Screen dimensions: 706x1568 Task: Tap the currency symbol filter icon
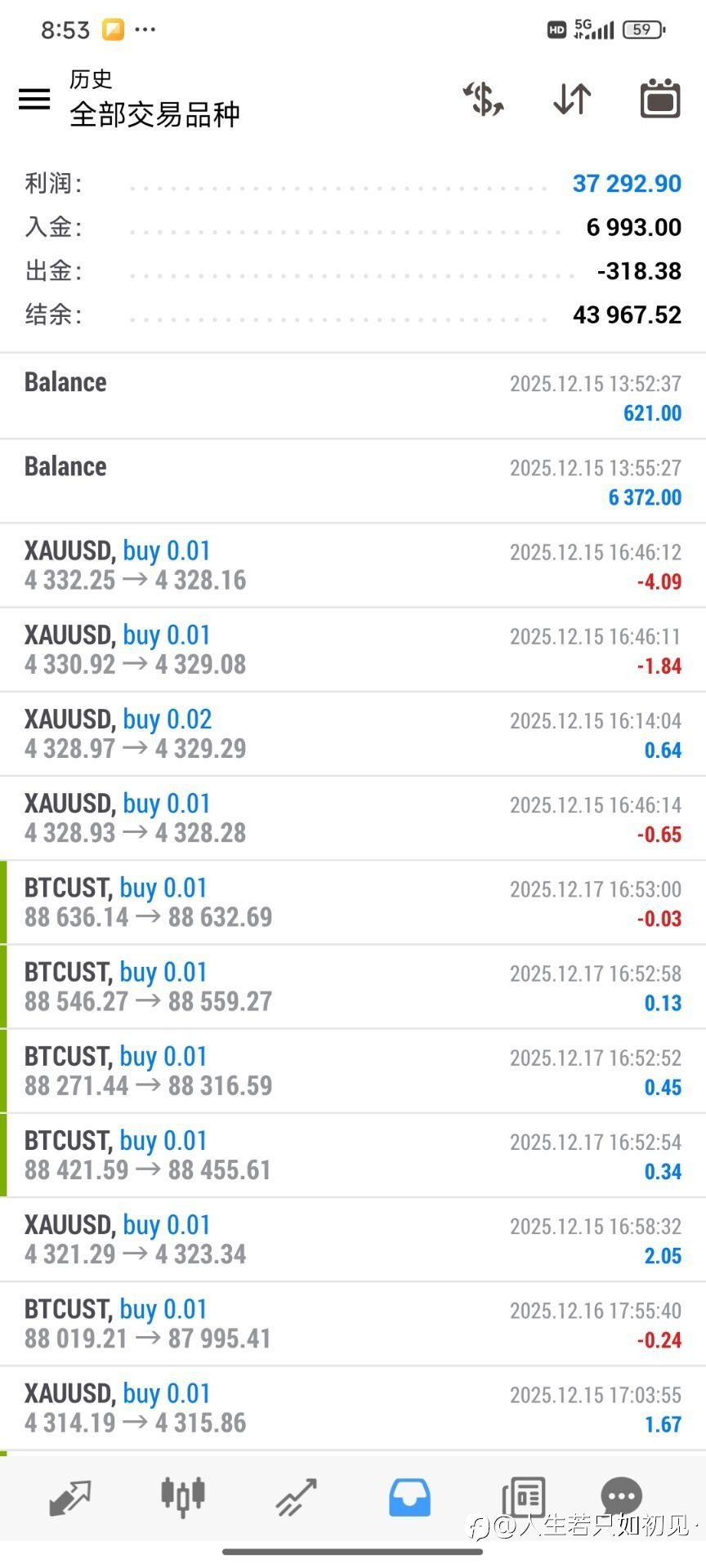[483, 99]
